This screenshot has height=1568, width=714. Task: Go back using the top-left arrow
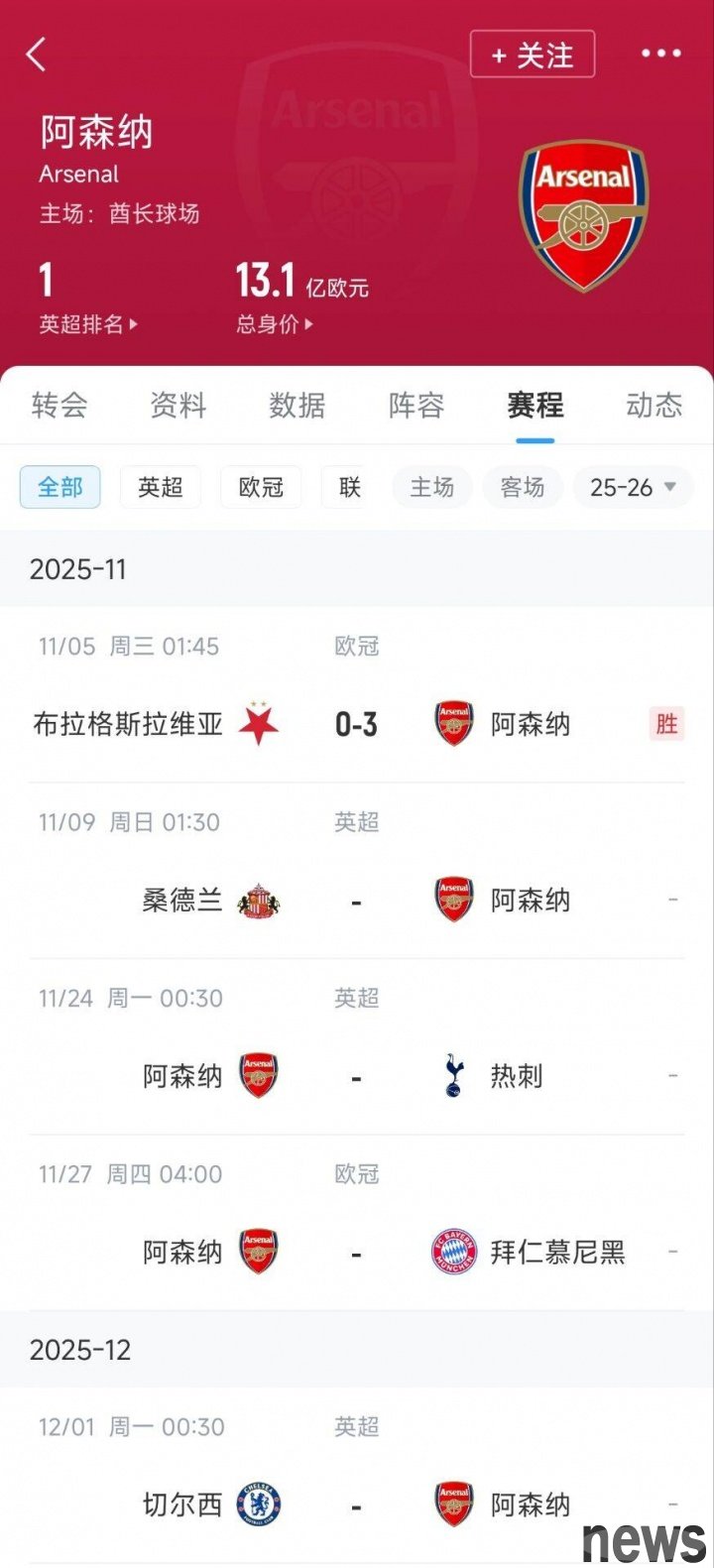[x=37, y=55]
